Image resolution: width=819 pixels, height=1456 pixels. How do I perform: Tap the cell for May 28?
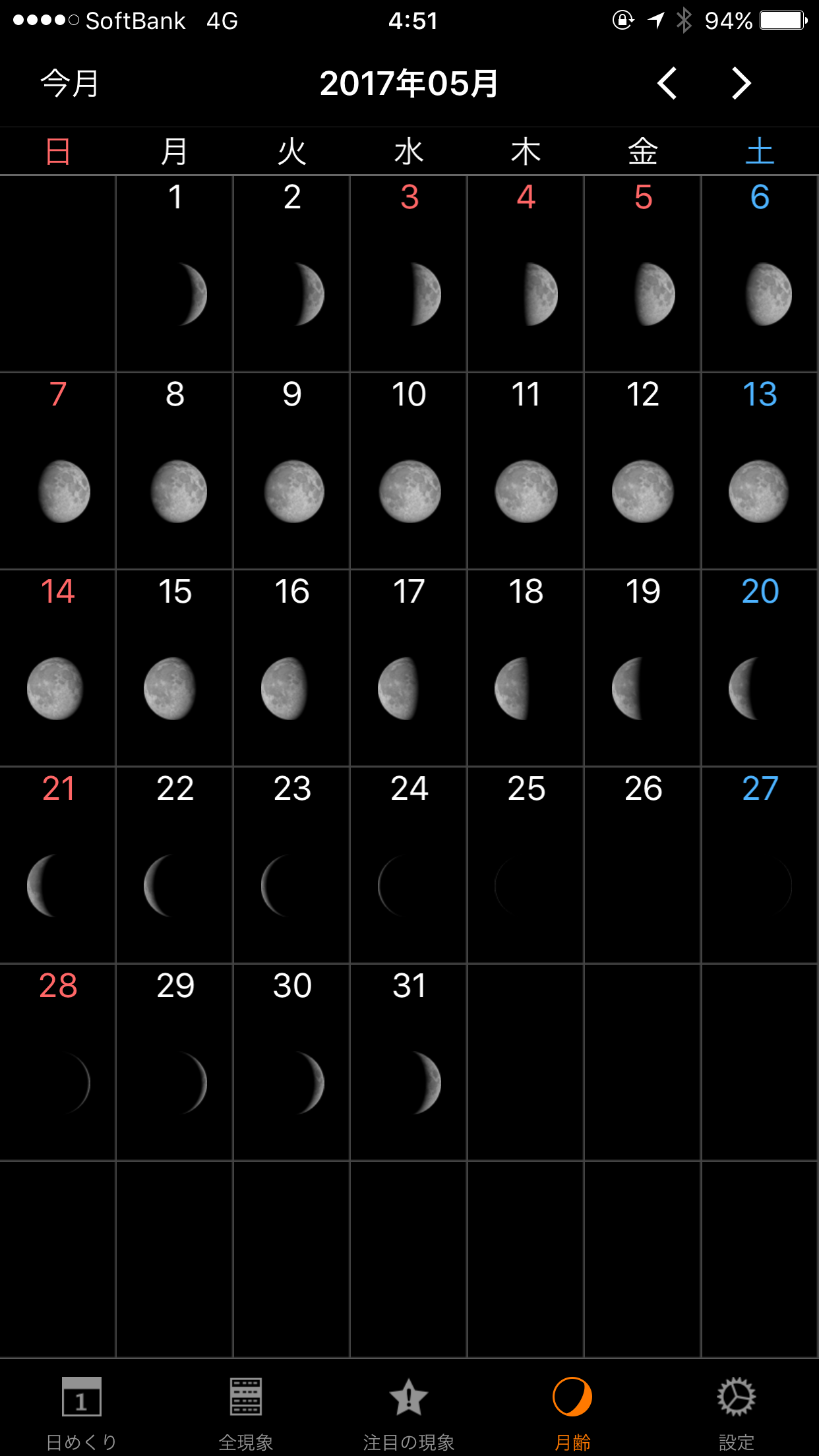point(58,1062)
